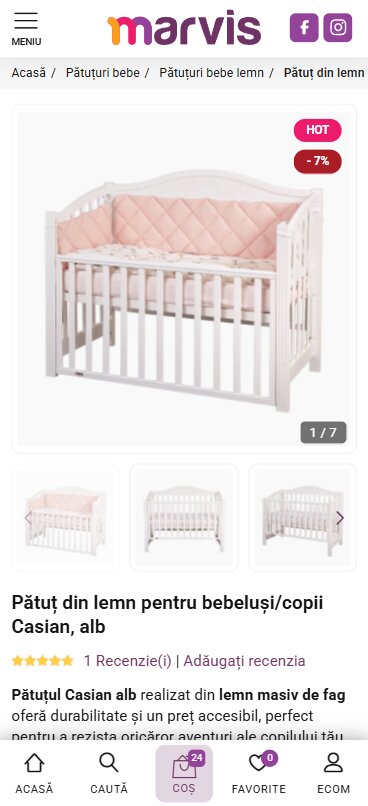Open the Ecom account tab
The image size is (368, 806).
(x=333, y=774)
